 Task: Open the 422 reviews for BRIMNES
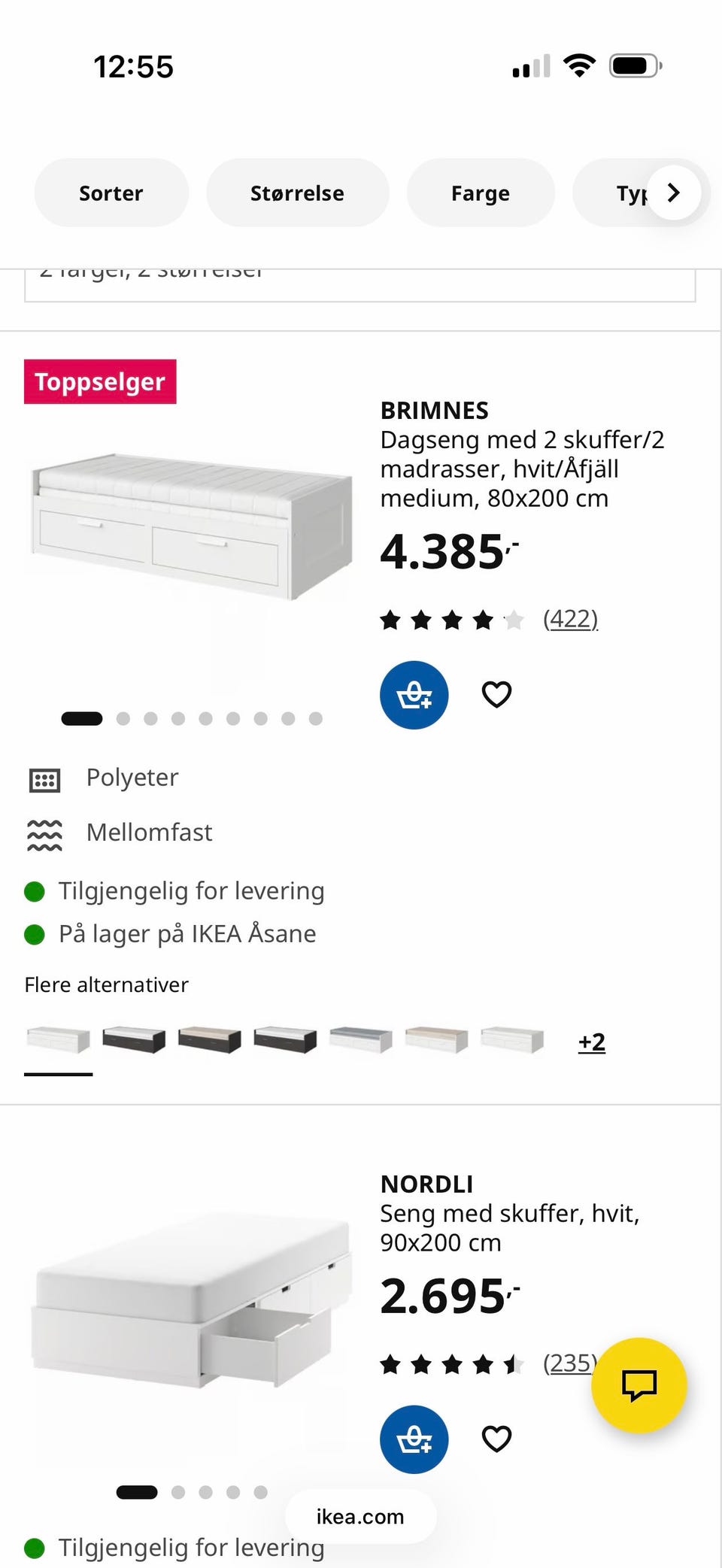[x=571, y=619]
